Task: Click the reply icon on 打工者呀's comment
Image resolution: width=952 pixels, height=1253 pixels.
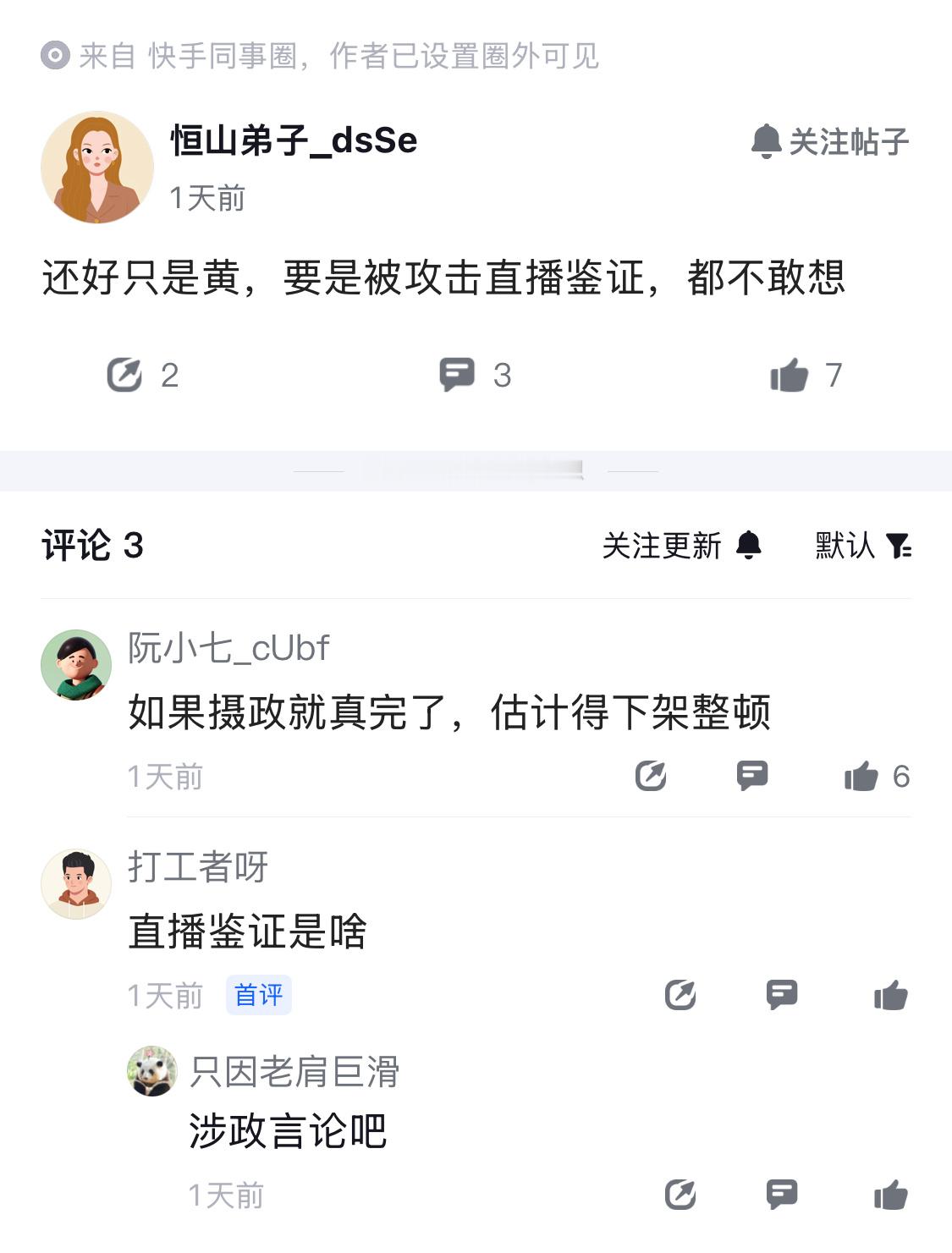Action: click(x=783, y=996)
